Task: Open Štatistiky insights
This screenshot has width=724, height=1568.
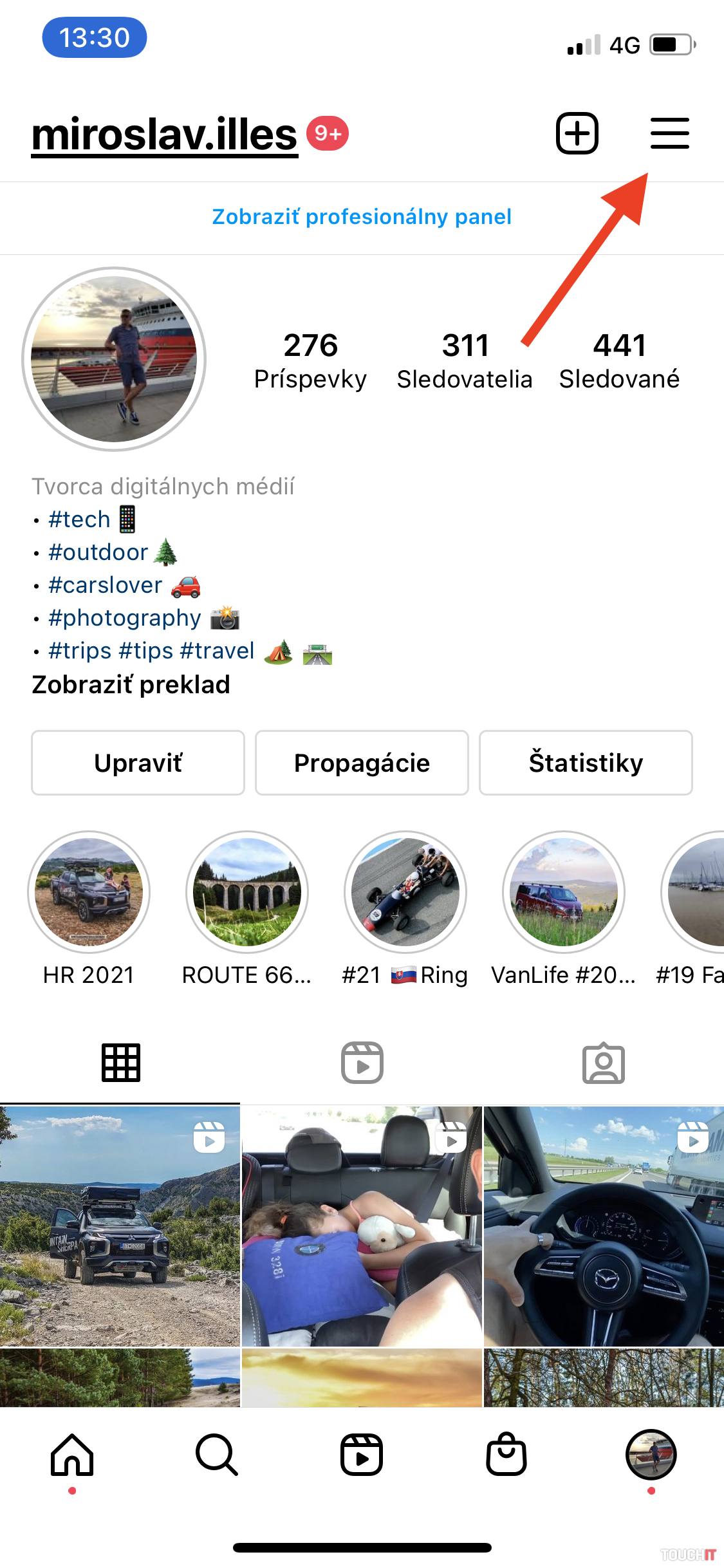Action: click(x=586, y=763)
